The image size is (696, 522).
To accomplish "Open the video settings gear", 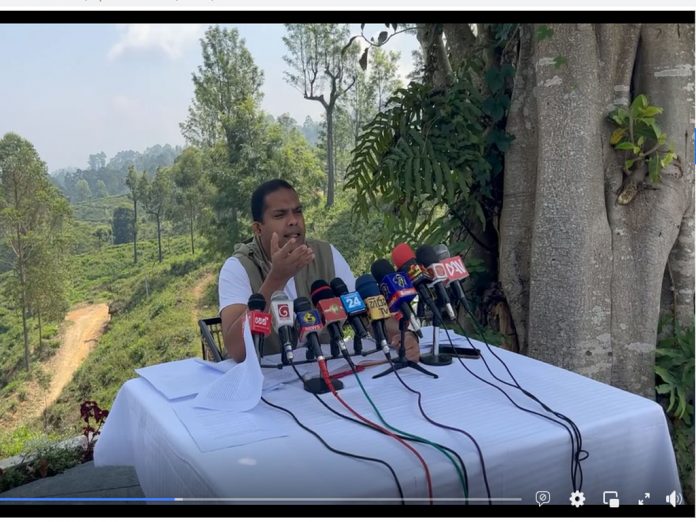I will pyautogui.click(x=577, y=498).
